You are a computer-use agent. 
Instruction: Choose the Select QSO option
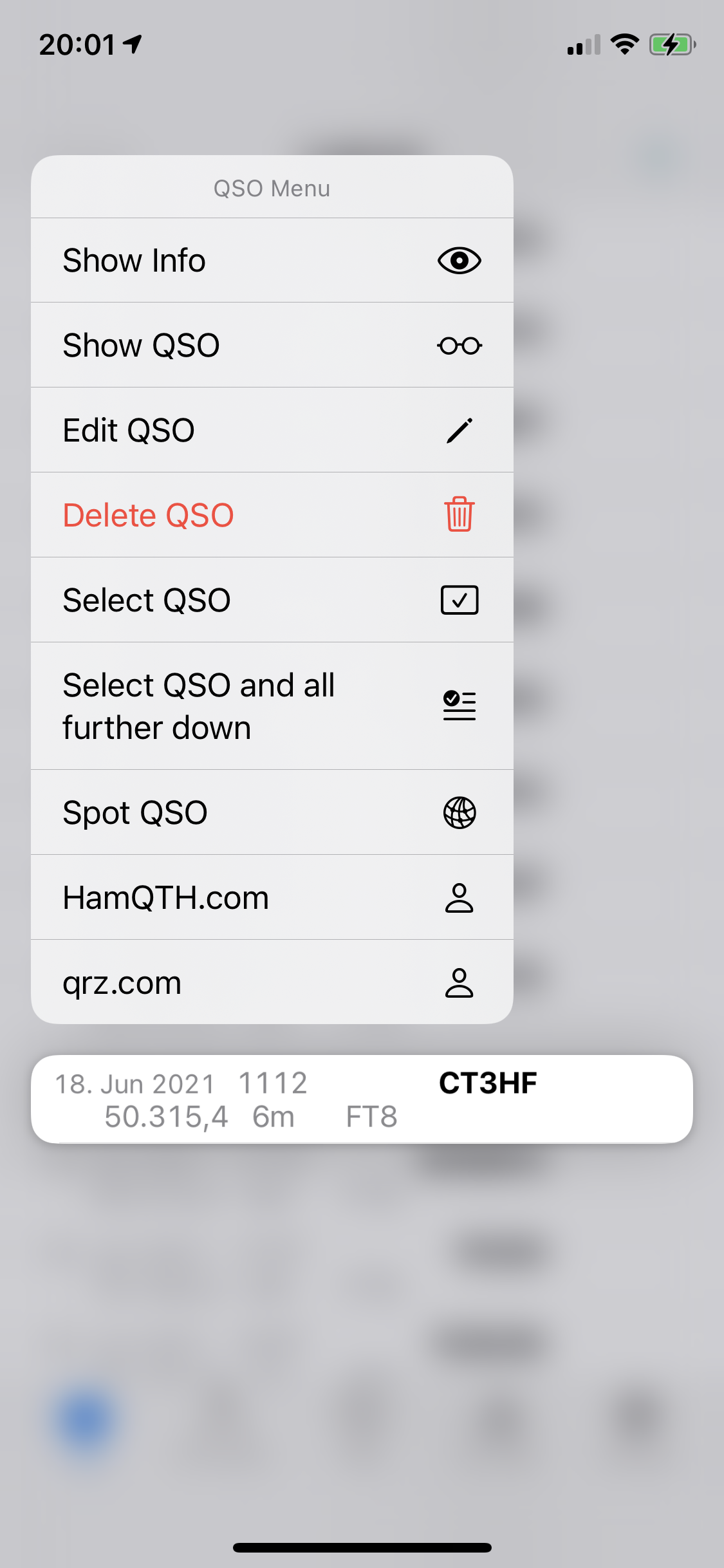[x=272, y=601]
